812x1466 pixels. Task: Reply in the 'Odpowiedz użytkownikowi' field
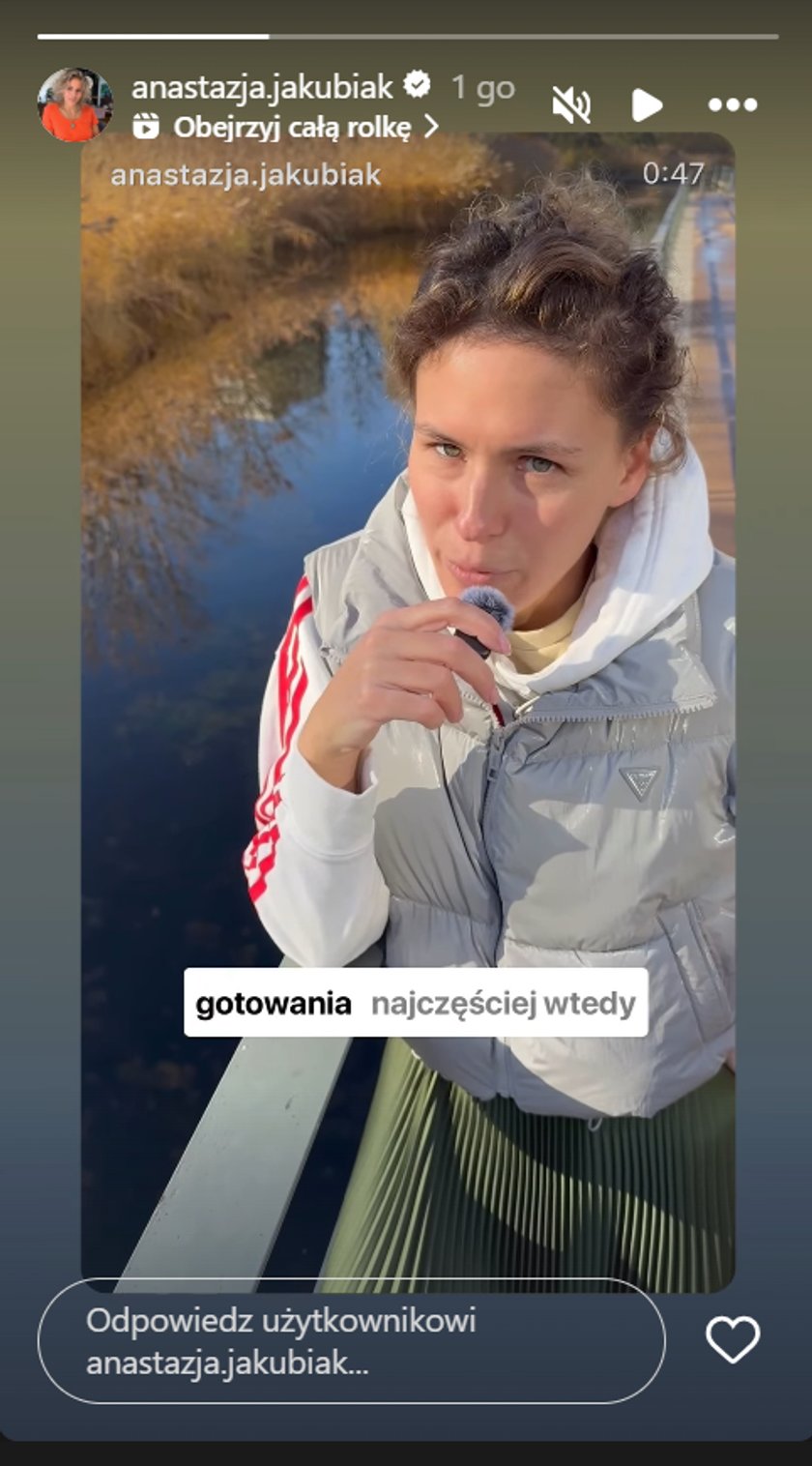(351, 1340)
